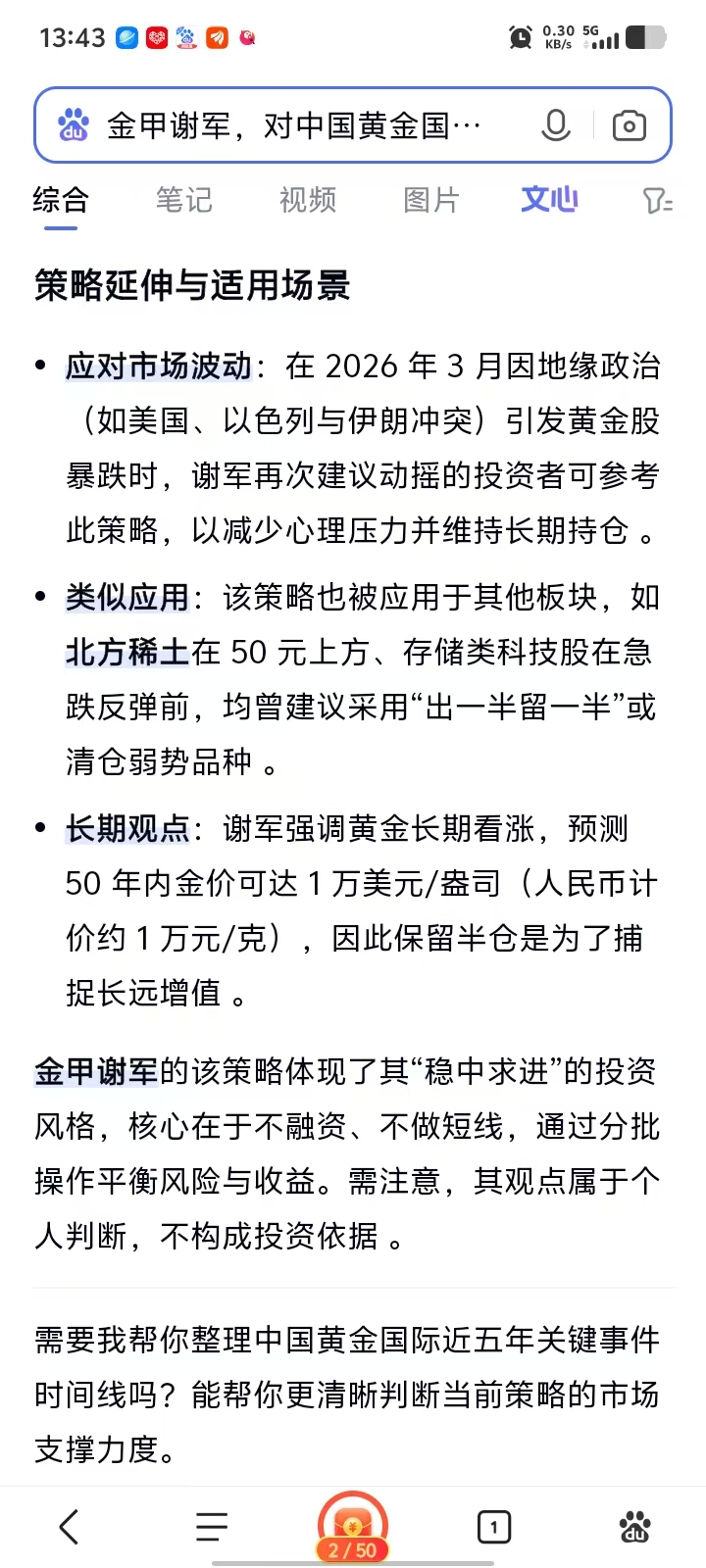Open the search filter options

point(657,201)
